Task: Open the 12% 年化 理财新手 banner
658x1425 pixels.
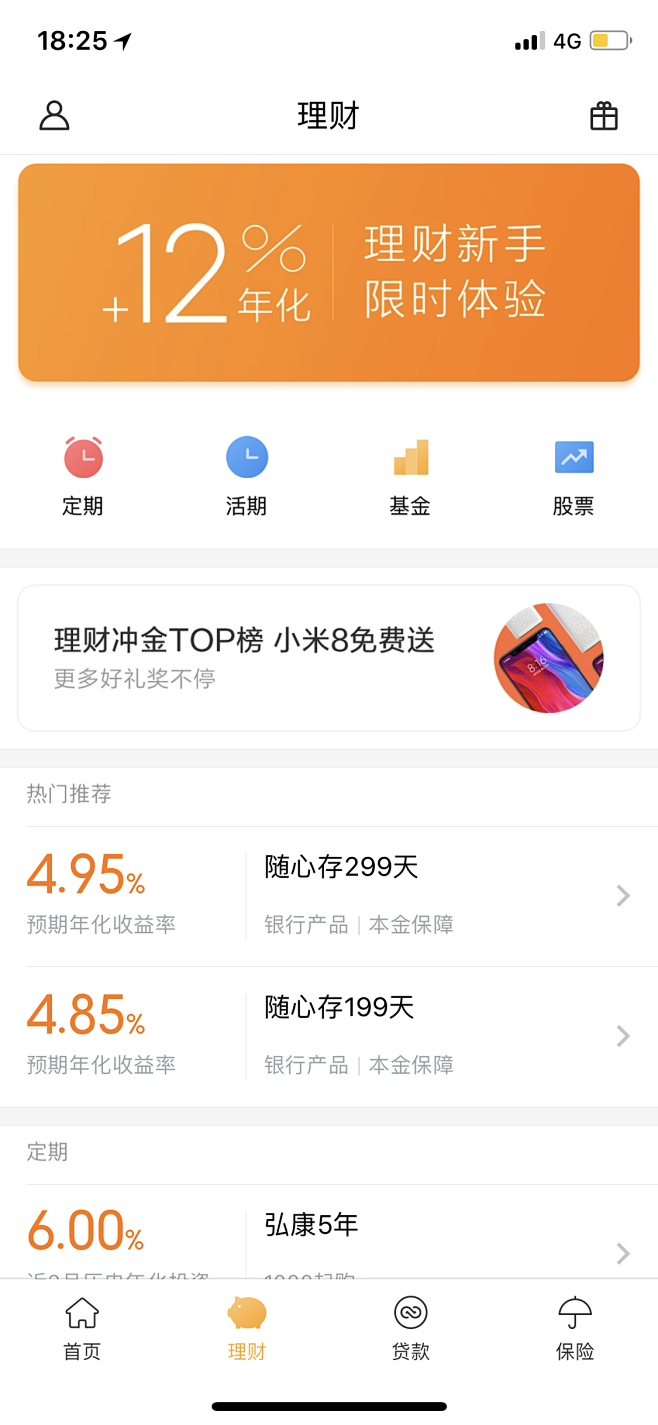Action: (x=328, y=272)
